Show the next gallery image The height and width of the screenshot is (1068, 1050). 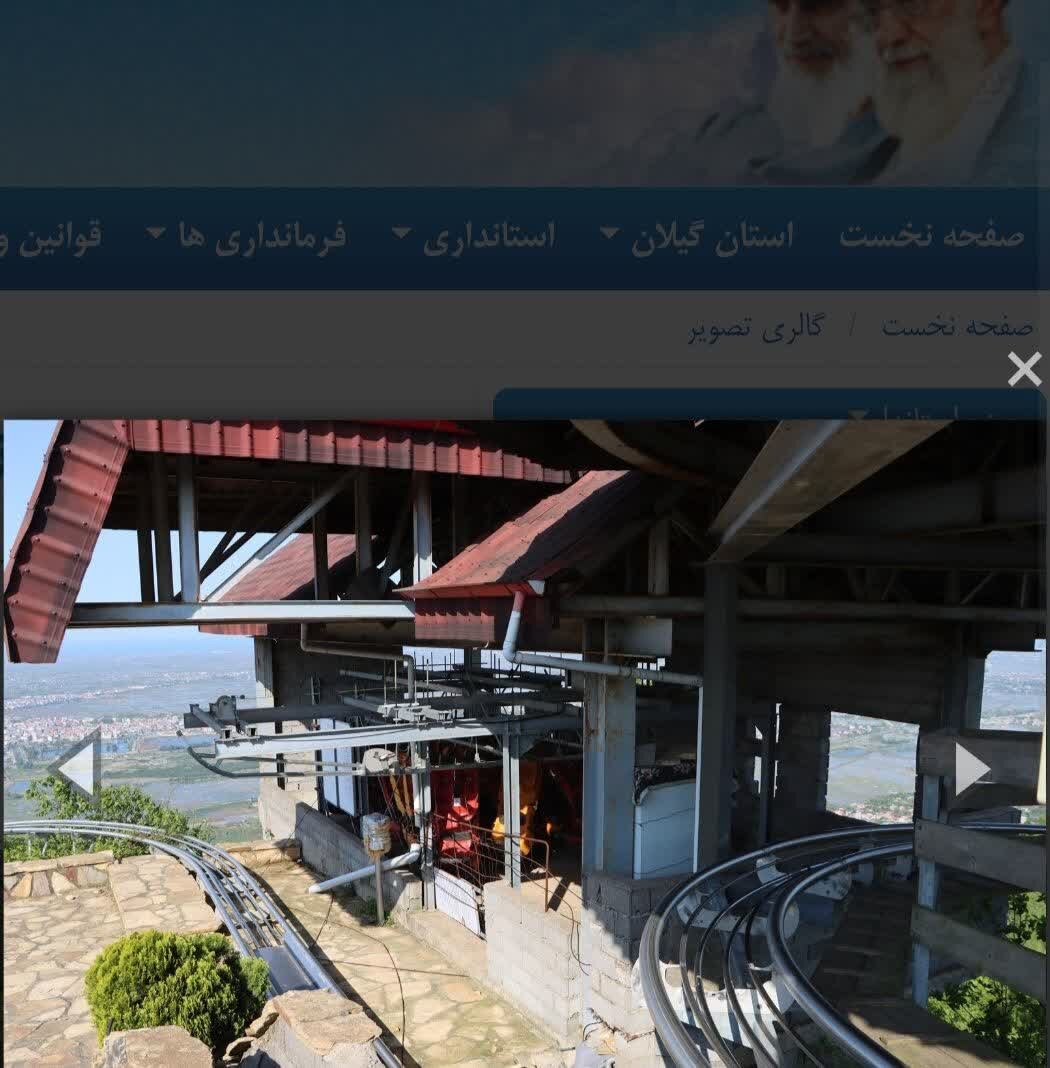(972, 768)
